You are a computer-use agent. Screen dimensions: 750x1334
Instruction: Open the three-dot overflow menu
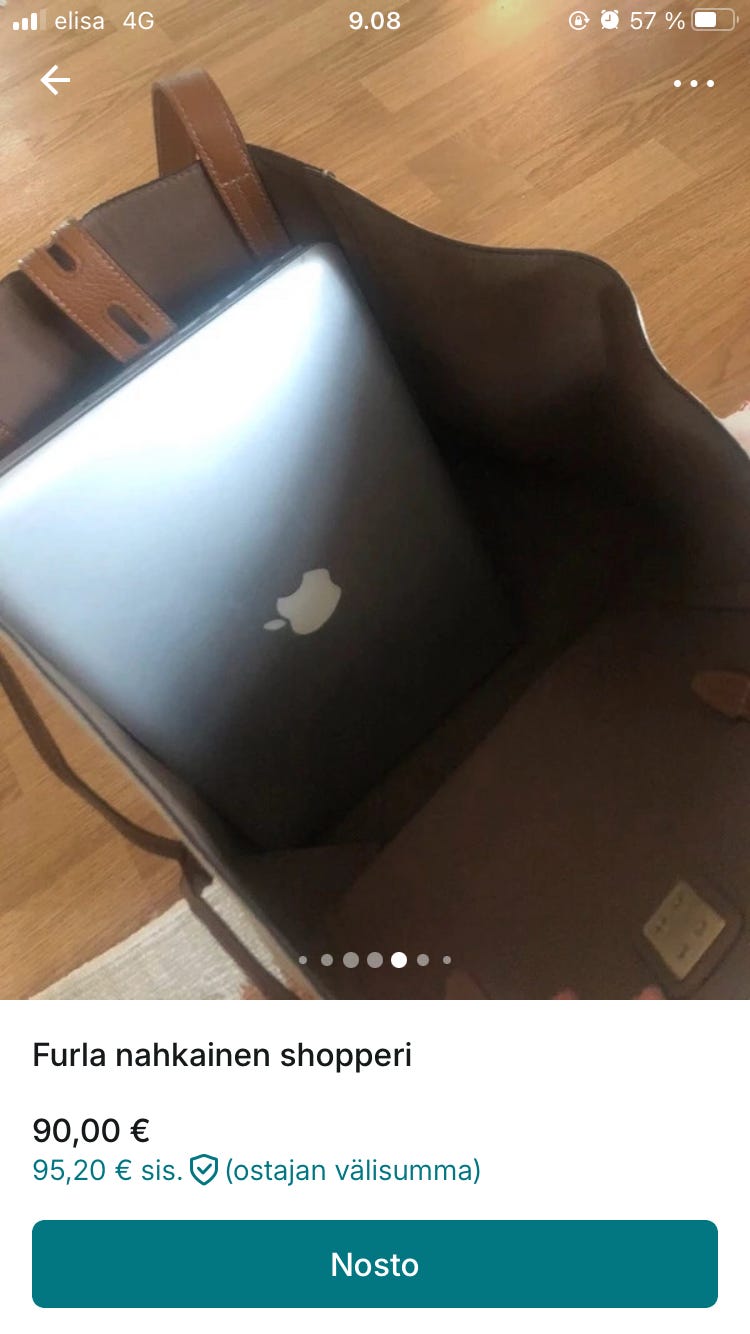(694, 84)
